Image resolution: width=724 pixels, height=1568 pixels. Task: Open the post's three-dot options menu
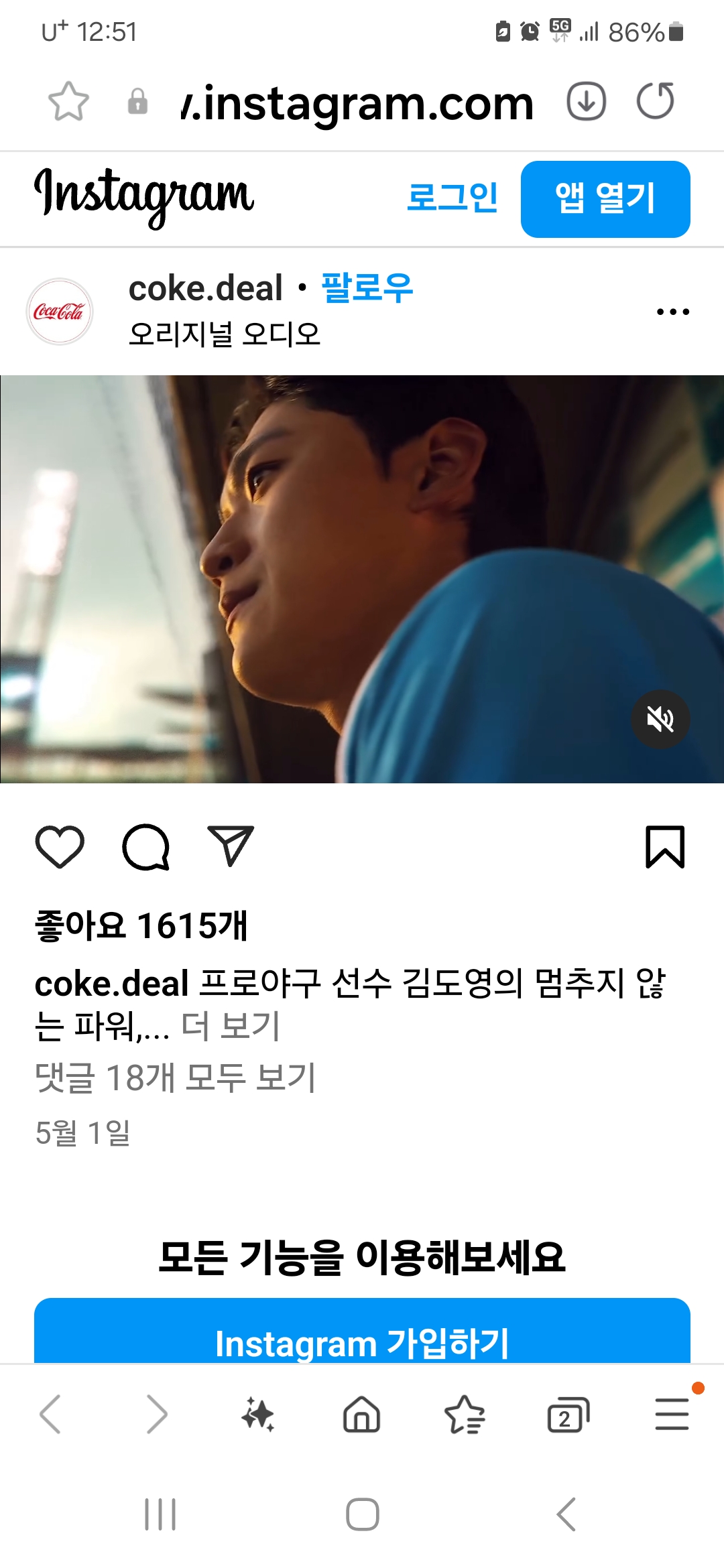(672, 312)
